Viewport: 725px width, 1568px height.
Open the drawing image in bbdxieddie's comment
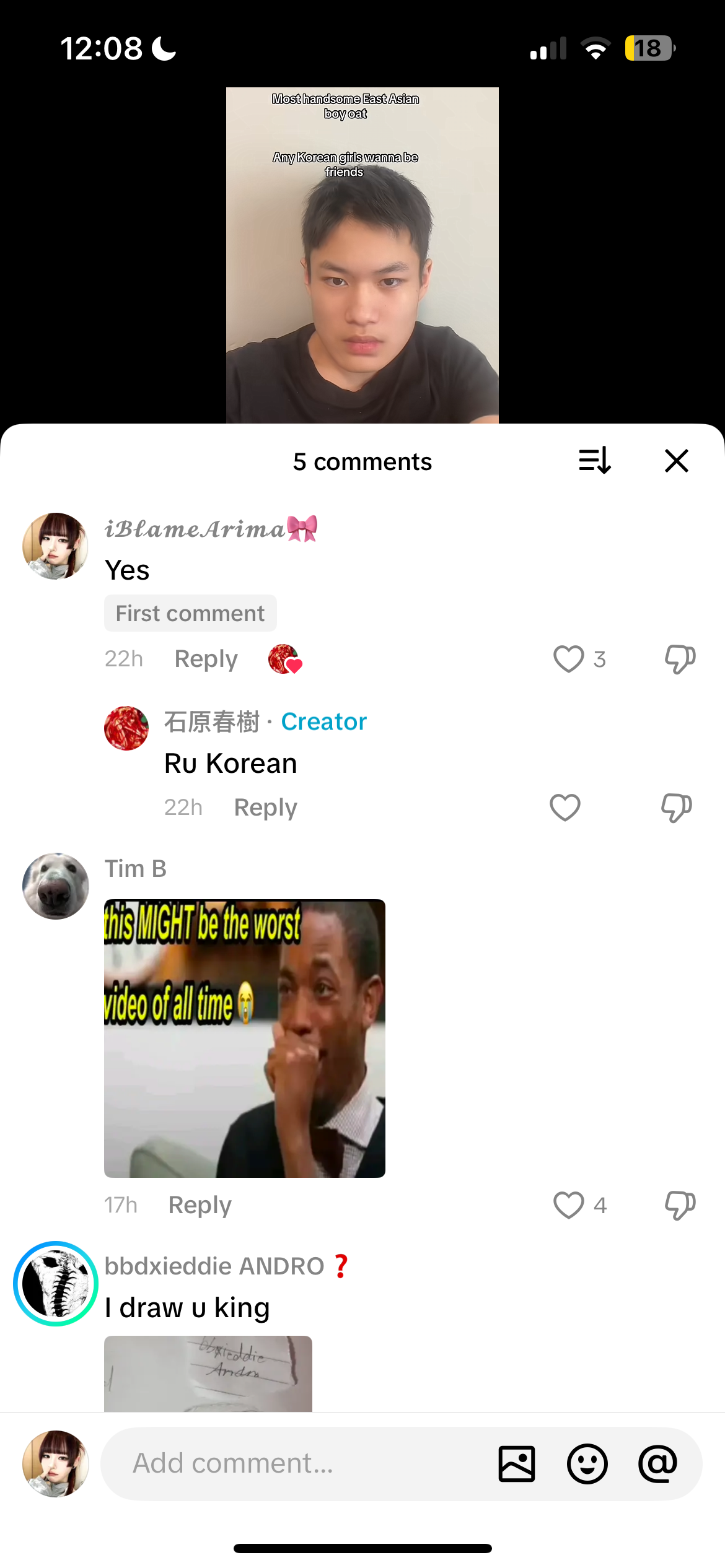tap(208, 1374)
